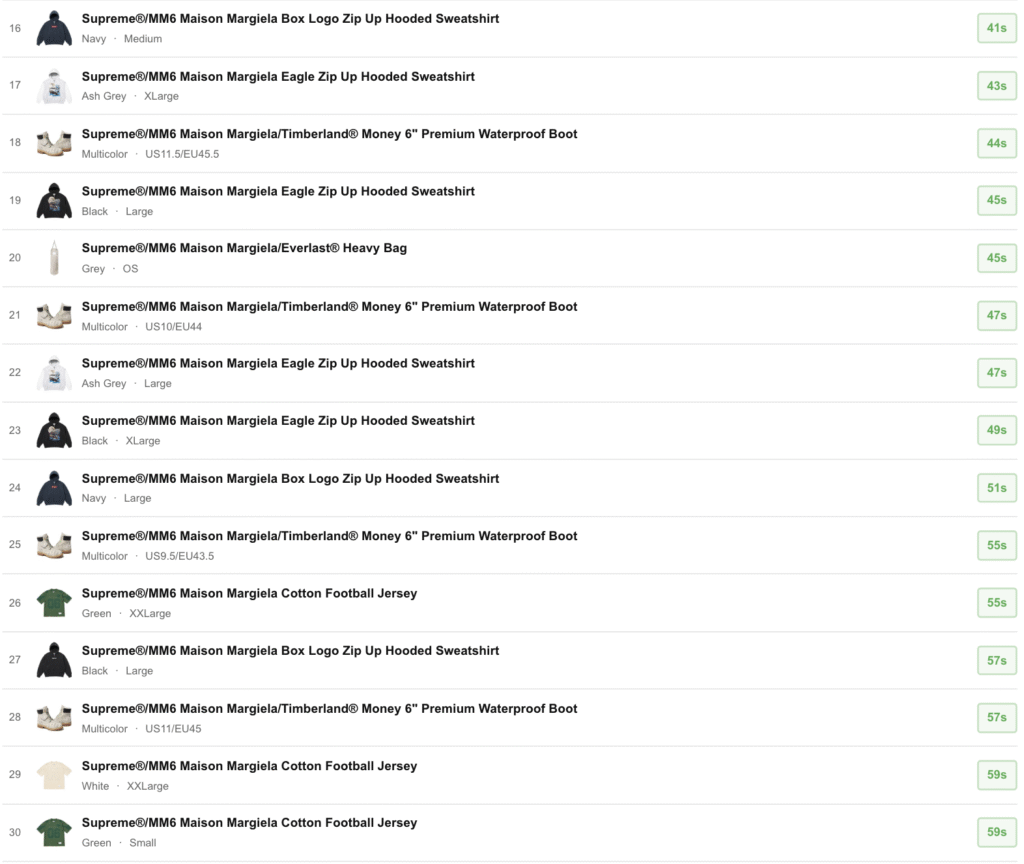Select the Ash Grey Large Eagle sweatshirt row
The width and height of the screenshot is (1024, 864).
coord(278,364)
